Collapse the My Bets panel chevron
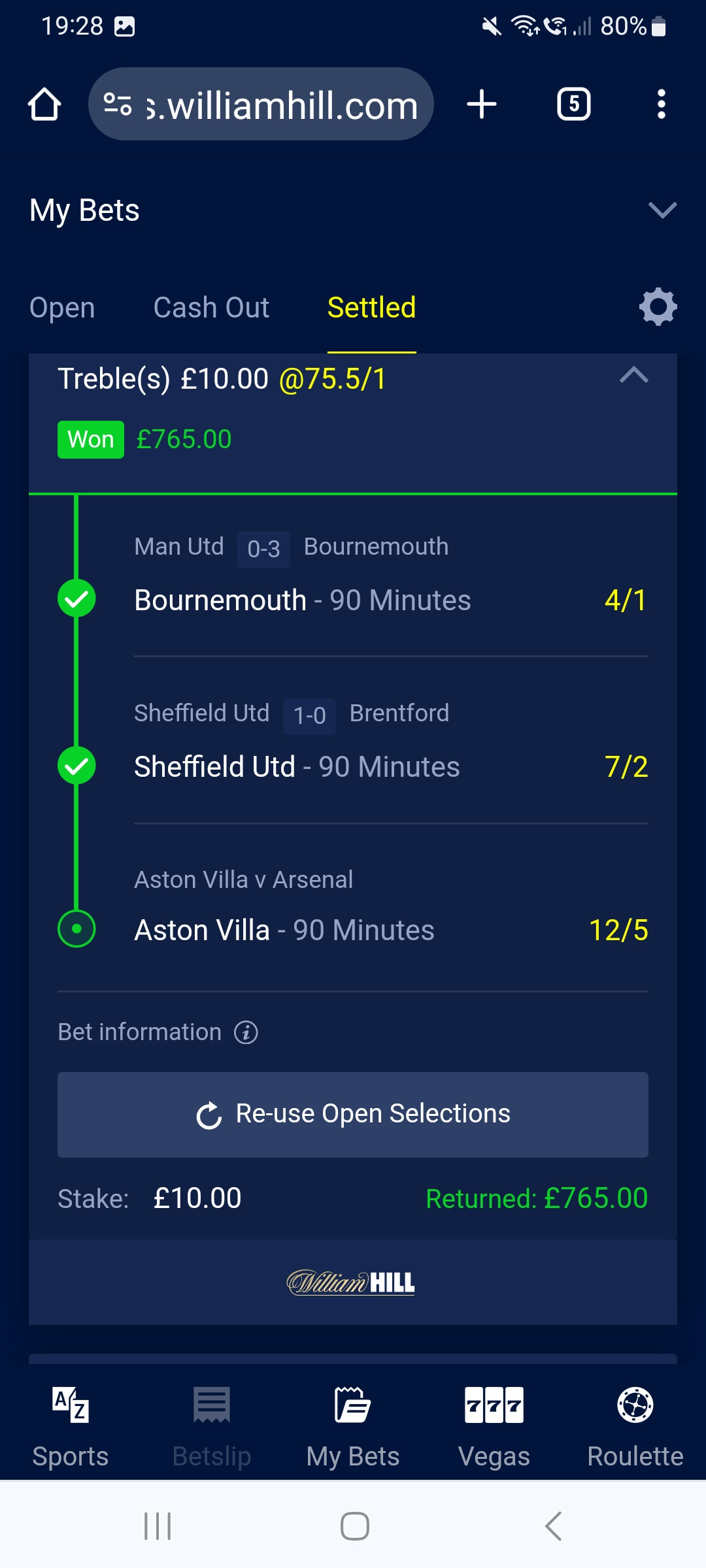Image resolution: width=706 pixels, height=1568 pixels. pyautogui.click(x=662, y=210)
